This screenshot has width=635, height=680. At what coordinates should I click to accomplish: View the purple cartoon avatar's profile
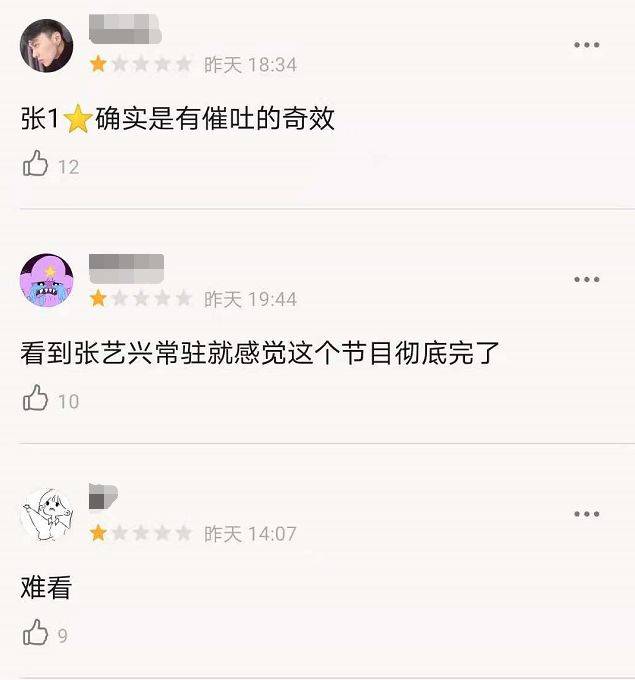46,280
